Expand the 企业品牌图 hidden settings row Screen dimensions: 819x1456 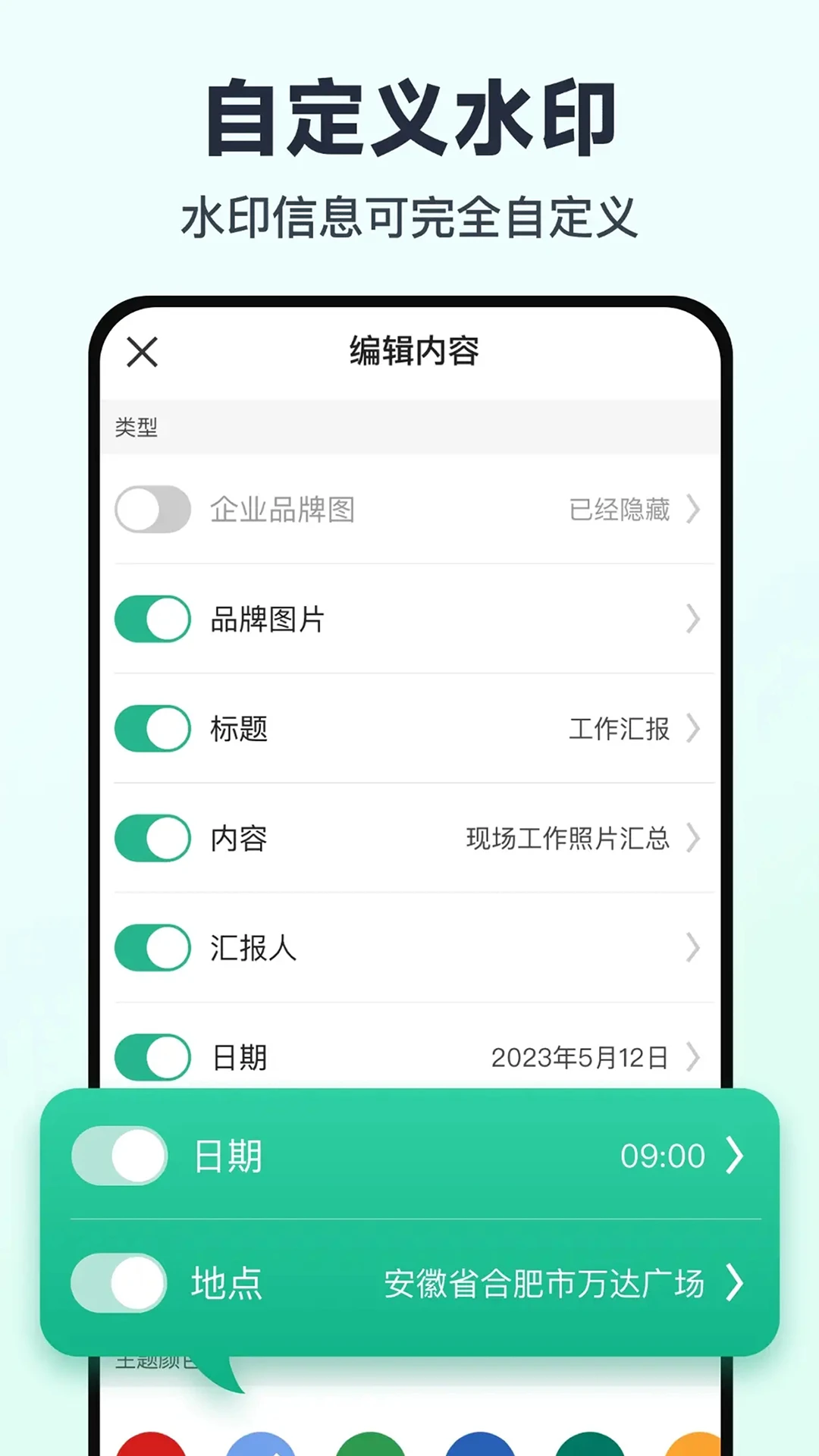click(x=692, y=510)
